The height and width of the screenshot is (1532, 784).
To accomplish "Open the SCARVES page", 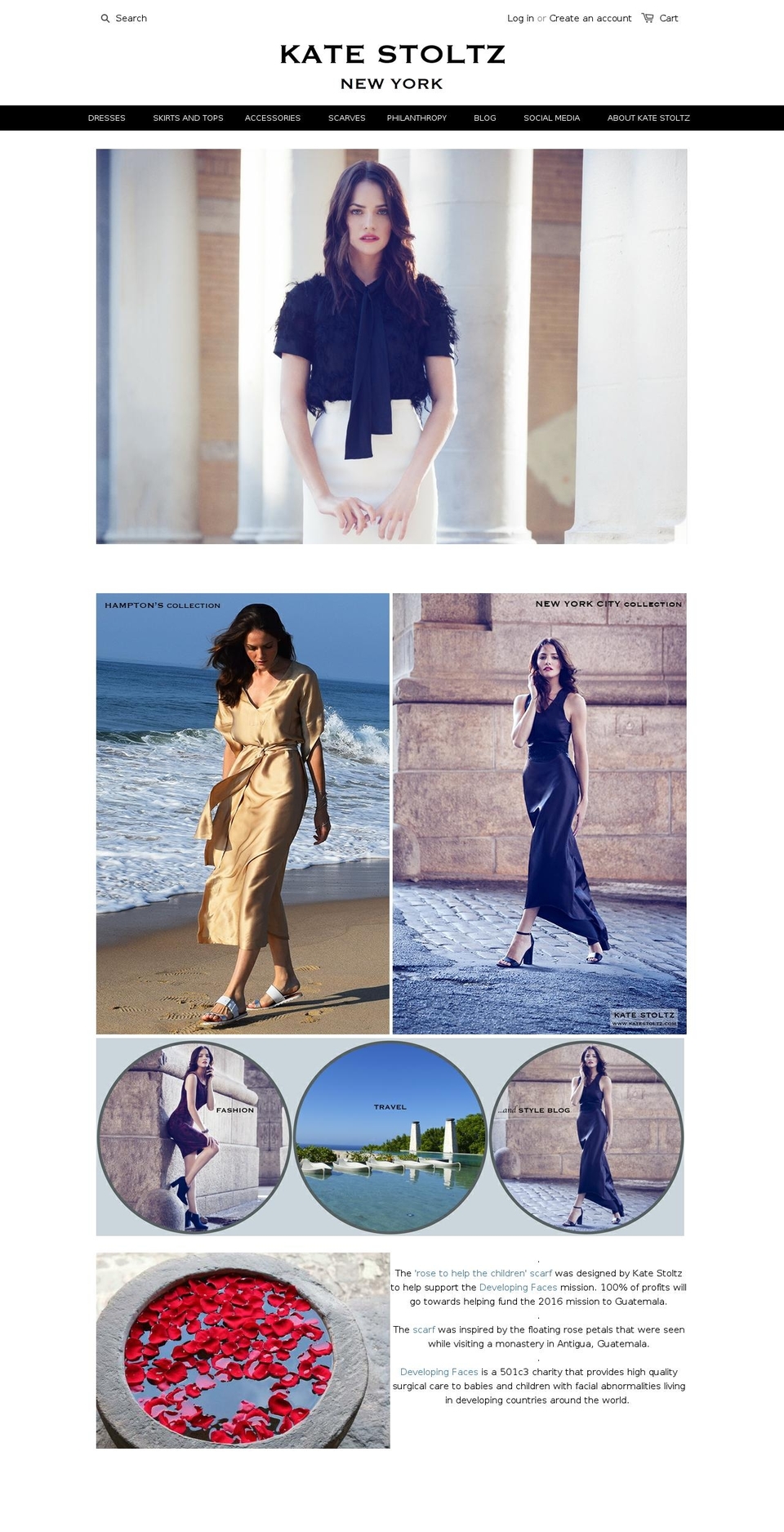I will tap(345, 118).
